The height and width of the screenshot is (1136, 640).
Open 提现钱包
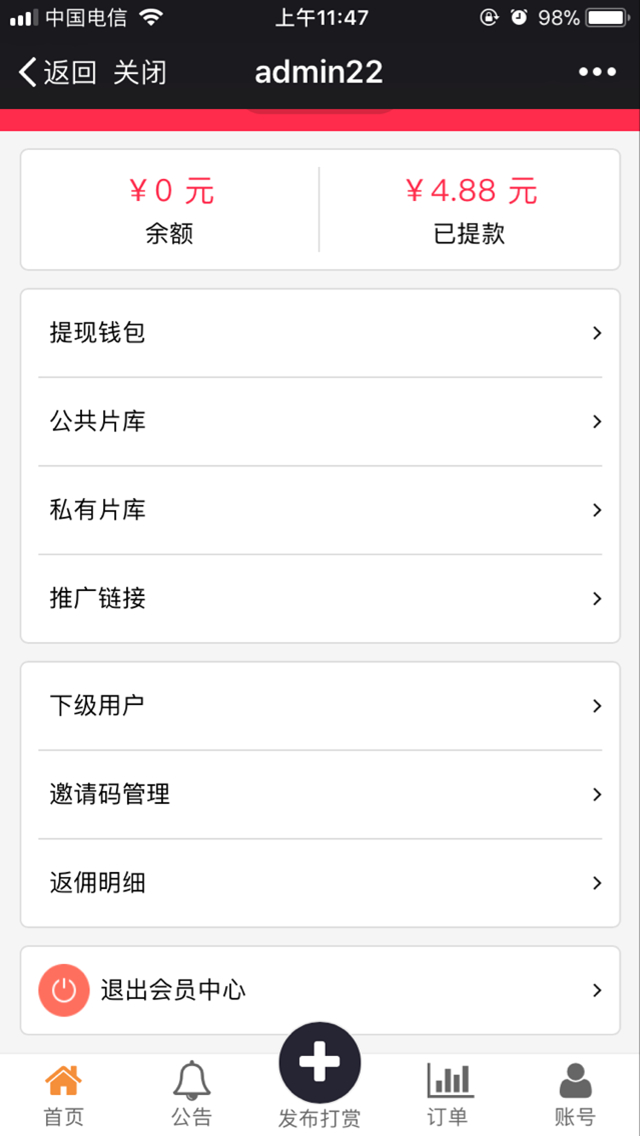click(320, 333)
